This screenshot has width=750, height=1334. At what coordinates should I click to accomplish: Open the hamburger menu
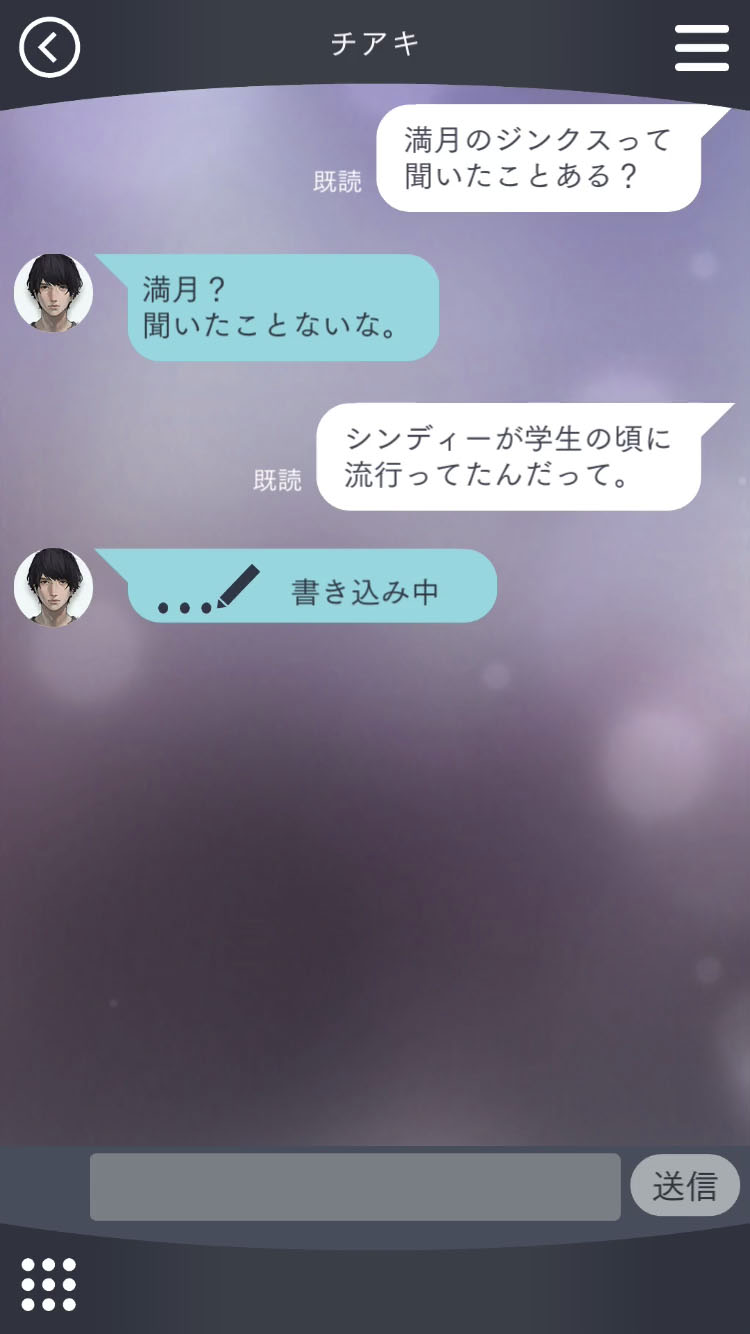click(x=701, y=47)
